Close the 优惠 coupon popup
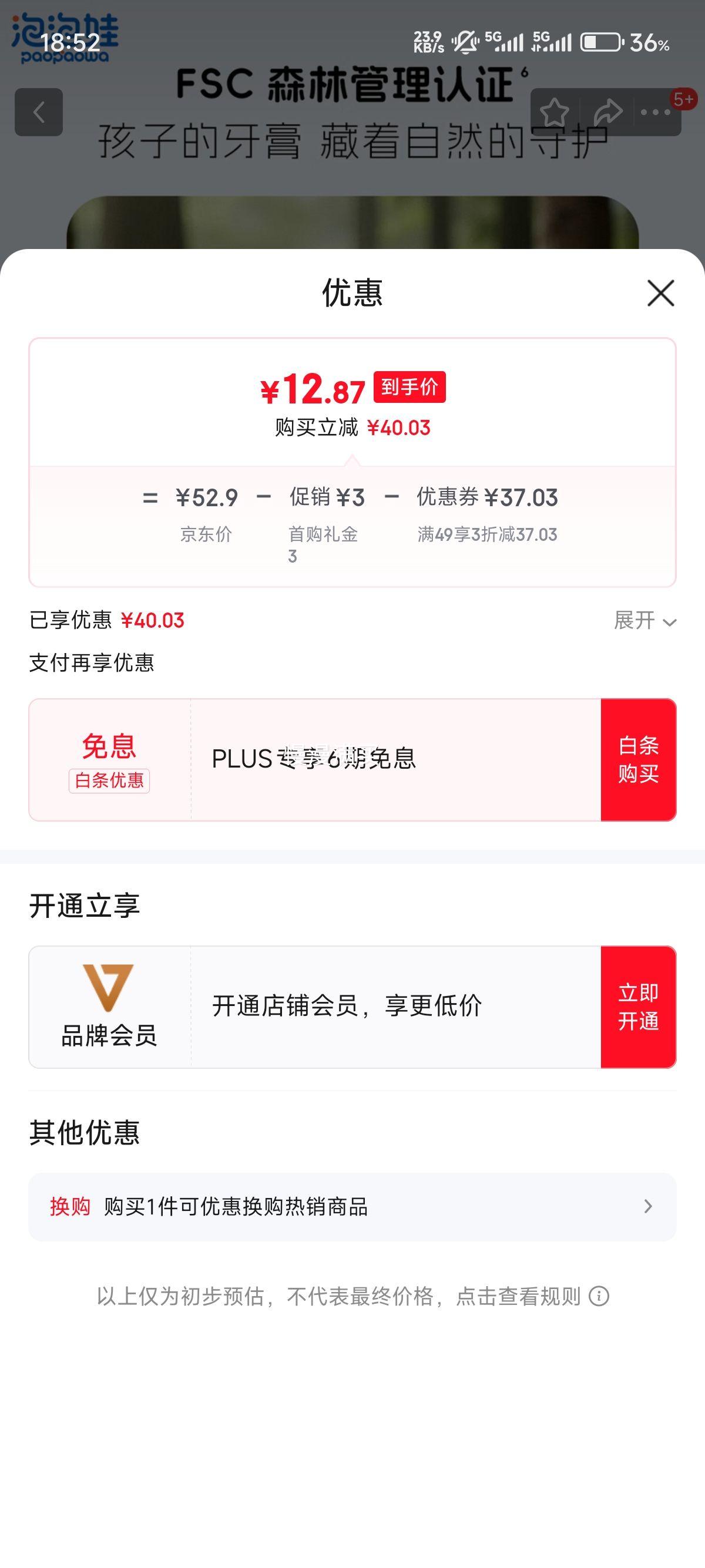Screen dimensions: 705x1568 click(661, 294)
